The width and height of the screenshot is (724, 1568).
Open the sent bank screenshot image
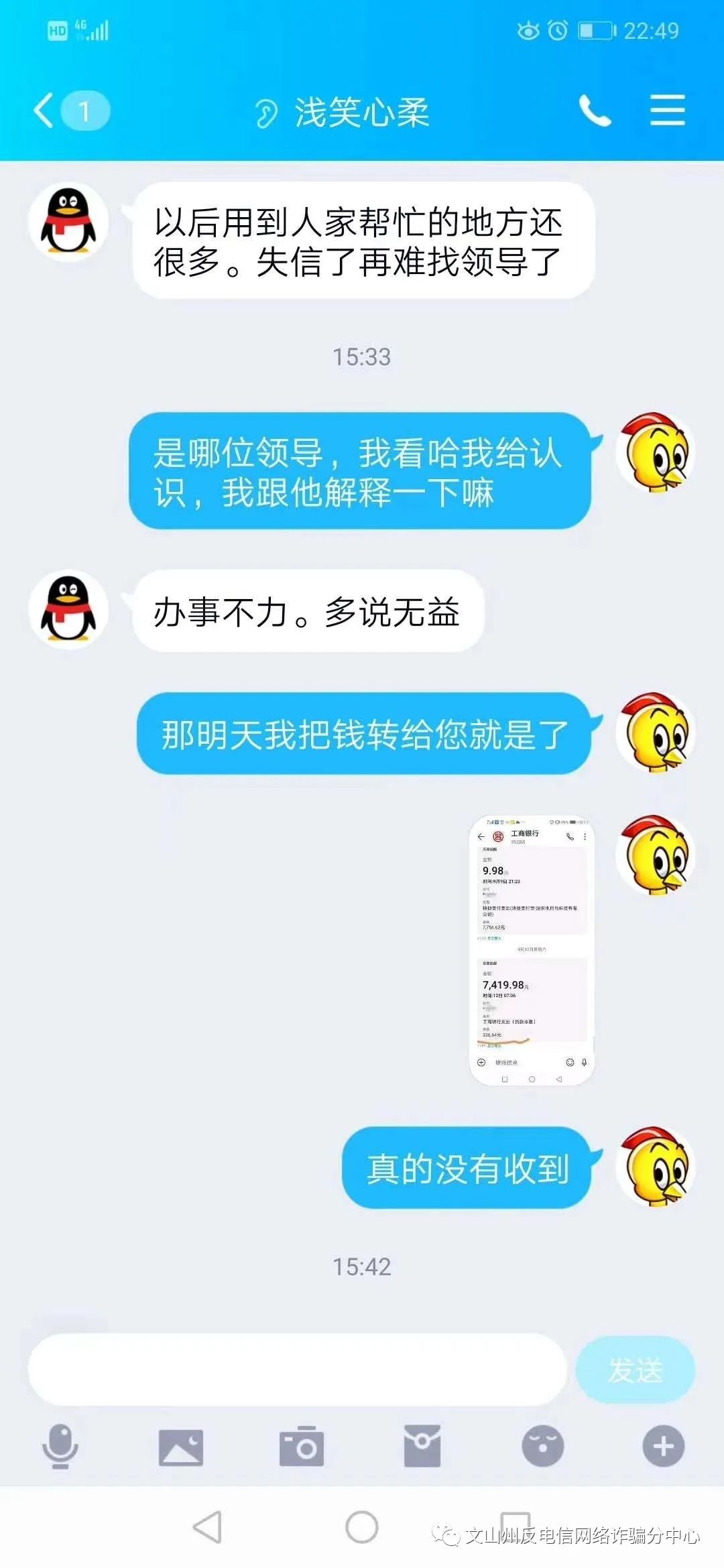point(532,950)
